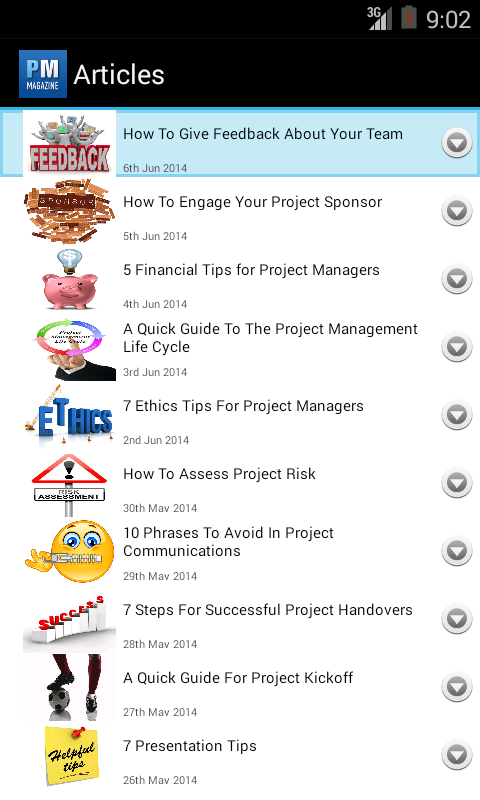Tap the arrow next to 5 Financial Tips
The height and width of the screenshot is (800, 480).
coord(457,279)
